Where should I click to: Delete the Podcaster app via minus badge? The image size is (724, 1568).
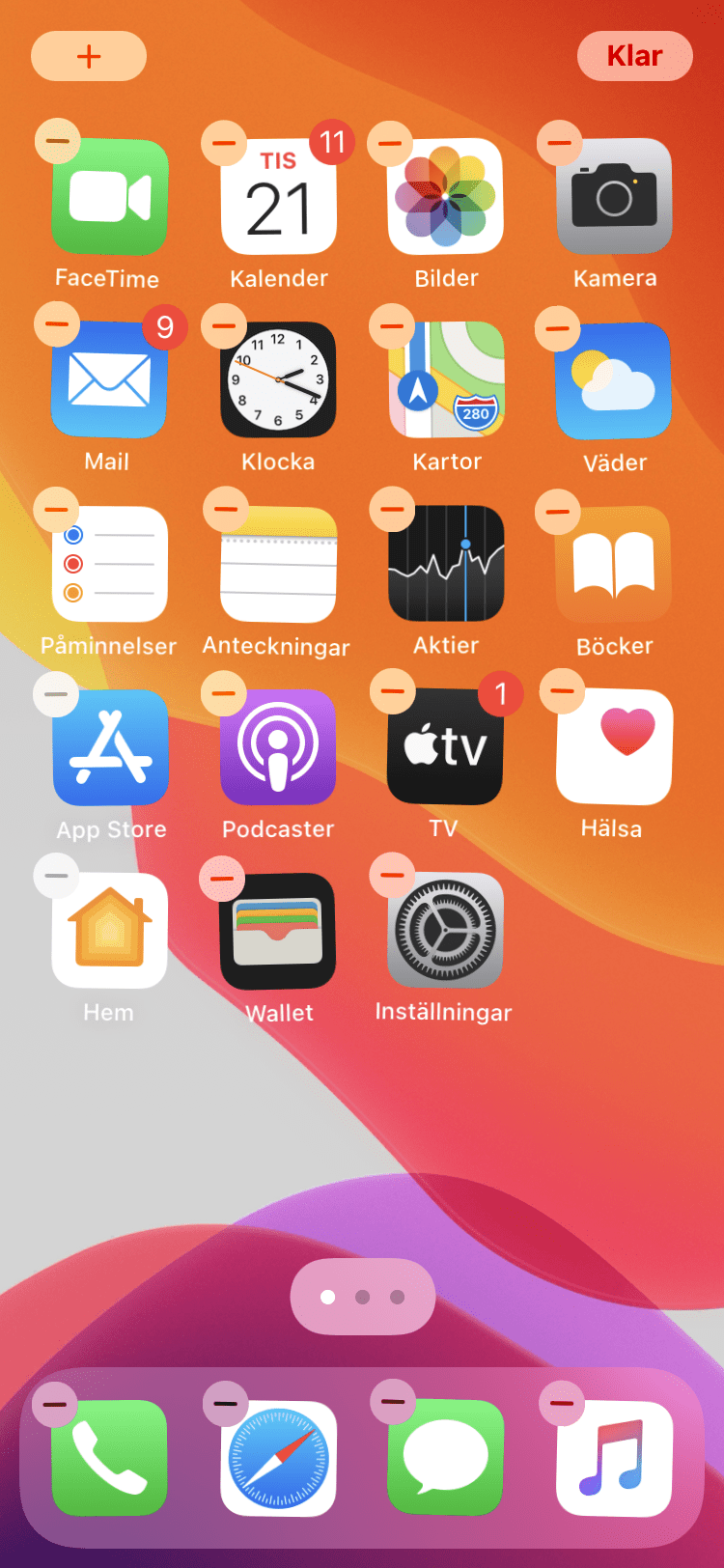tap(224, 693)
